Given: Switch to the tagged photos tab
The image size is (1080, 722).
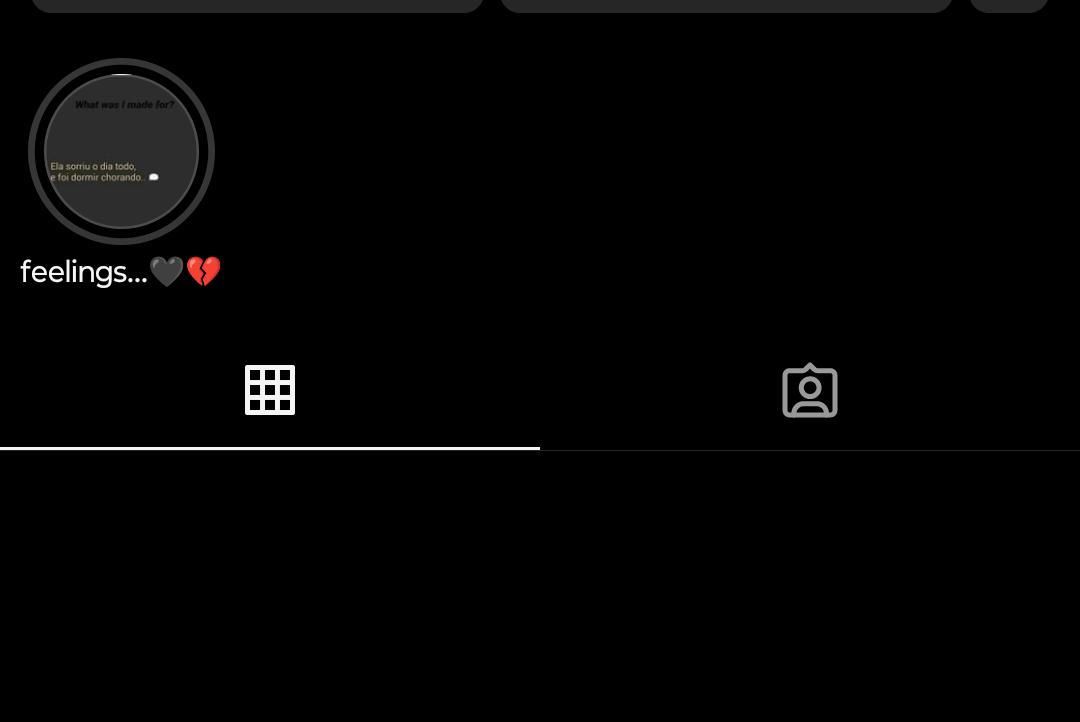Looking at the screenshot, I should pyautogui.click(x=810, y=391).
